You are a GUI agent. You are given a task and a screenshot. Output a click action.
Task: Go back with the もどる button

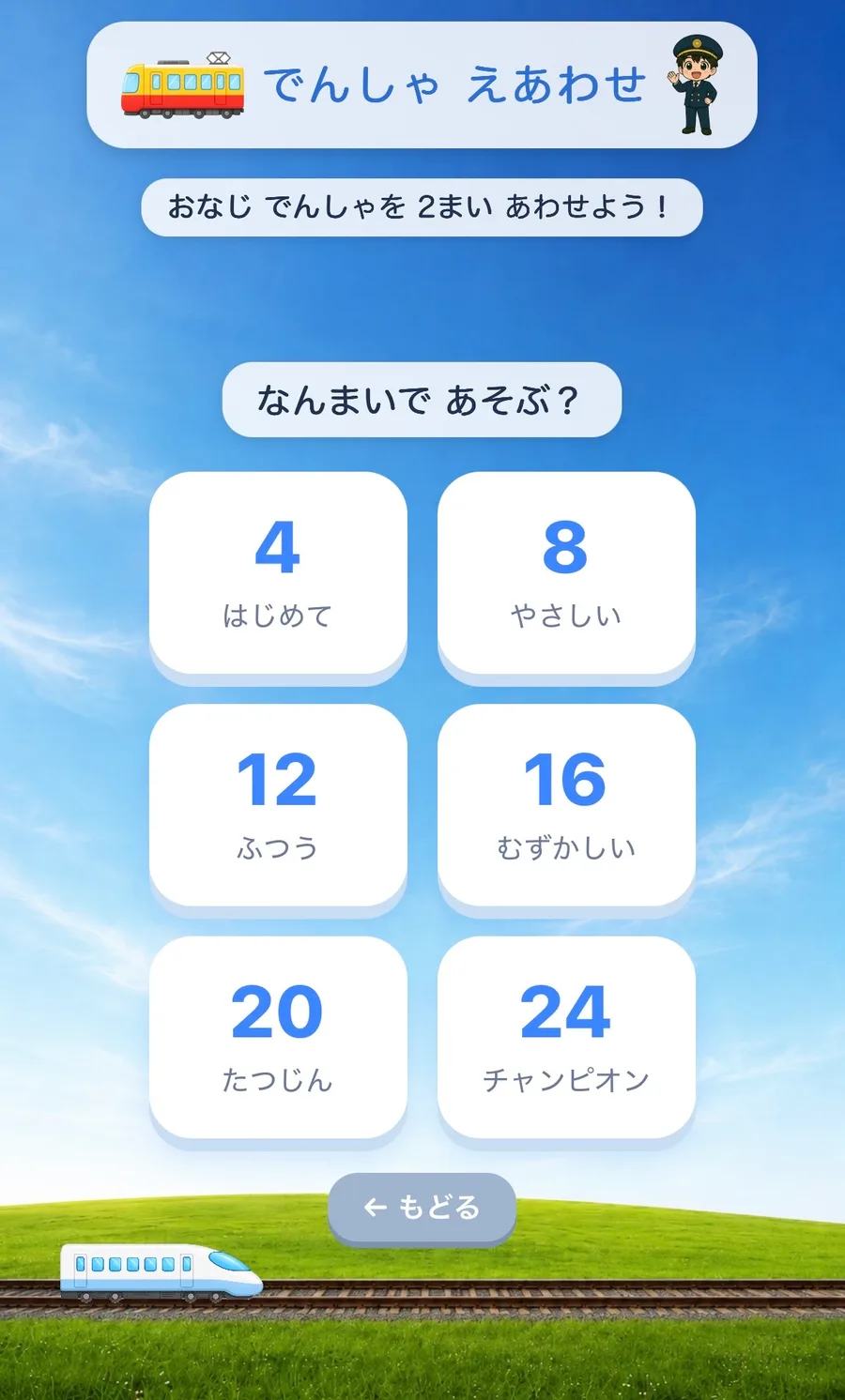[x=422, y=1208]
